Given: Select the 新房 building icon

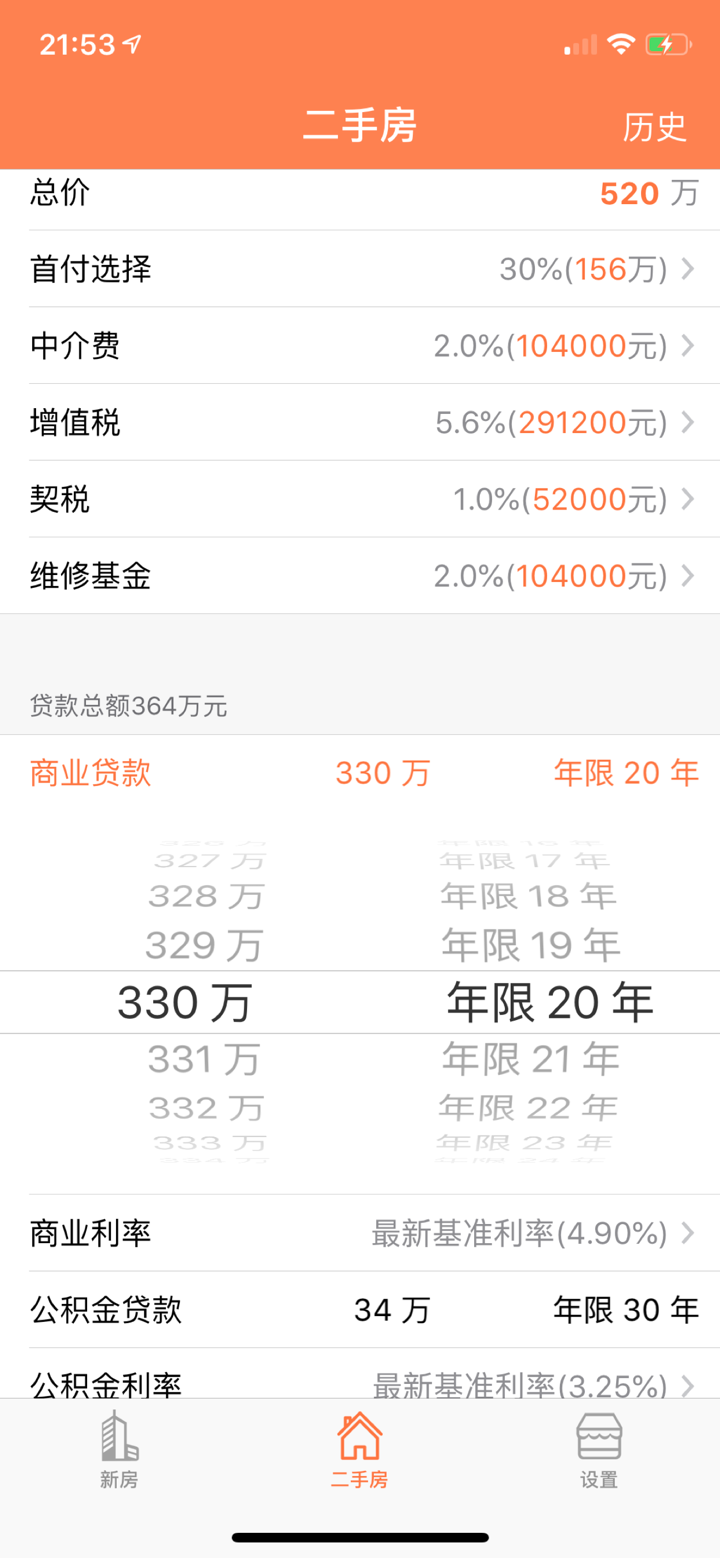Looking at the screenshot, I should (x=119, y=1438).
